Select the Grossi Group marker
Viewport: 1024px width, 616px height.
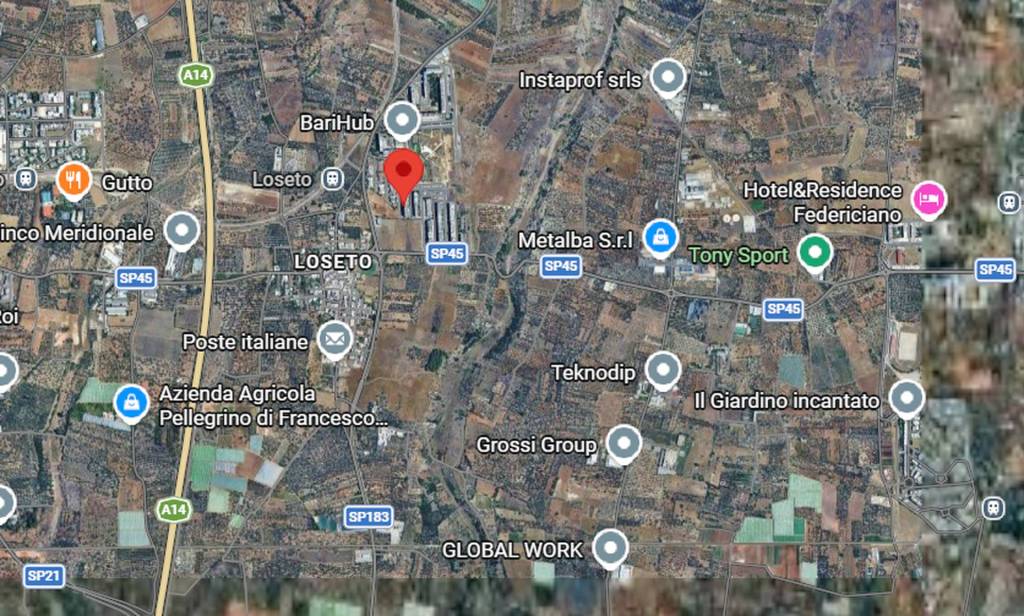[624, 443]
